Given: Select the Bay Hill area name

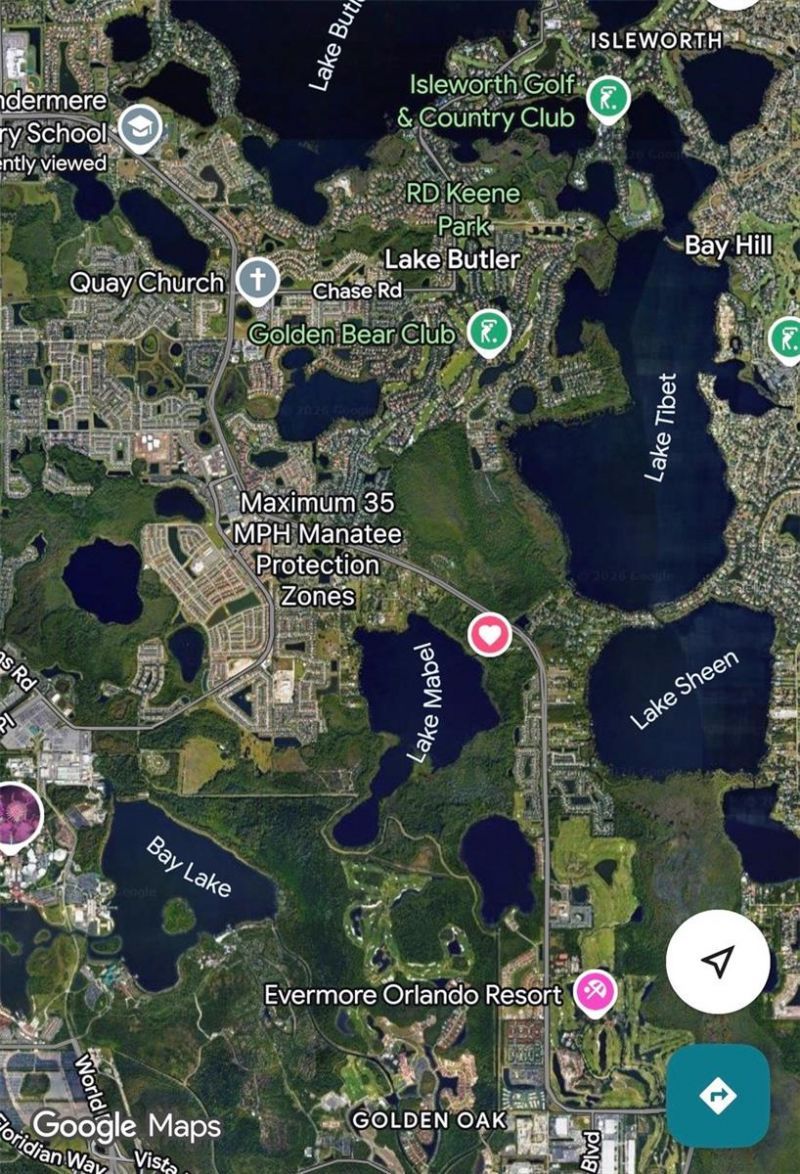Looking at the screenshot, I should point(729,244).
